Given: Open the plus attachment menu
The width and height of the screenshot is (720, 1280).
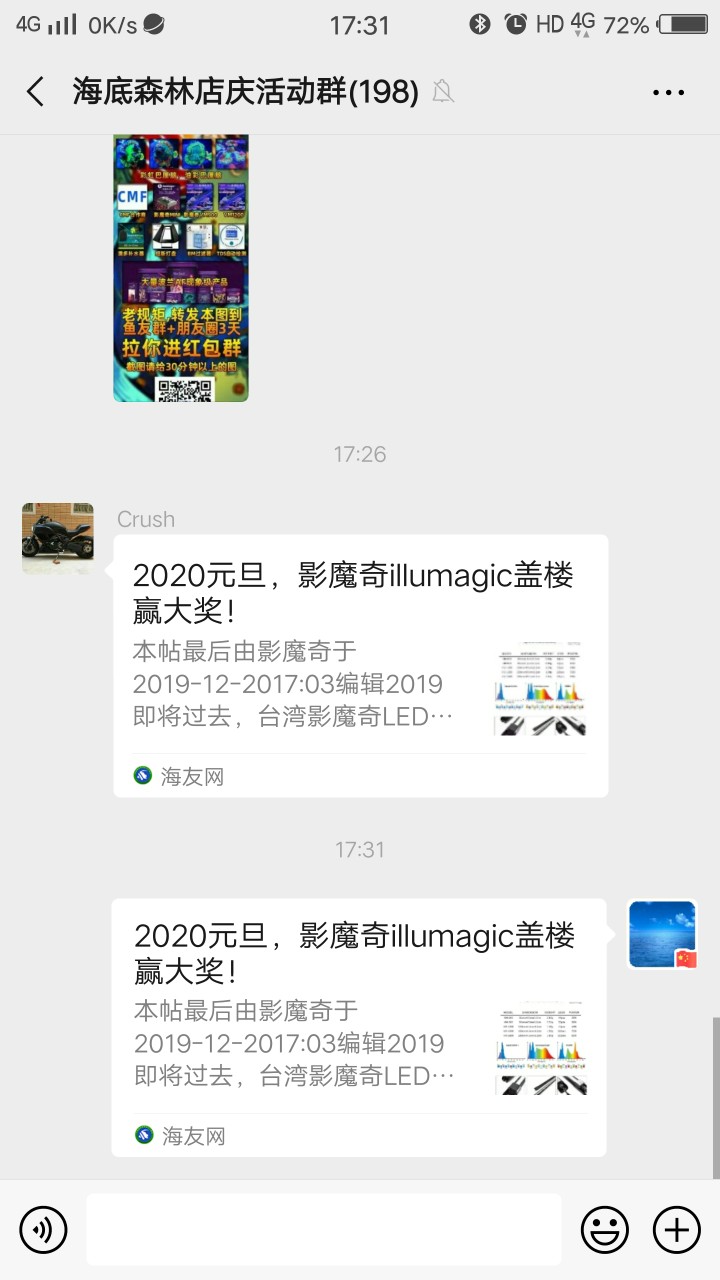Looking at the screenshot, I should pyautogui.click(x=677, y=1229).
